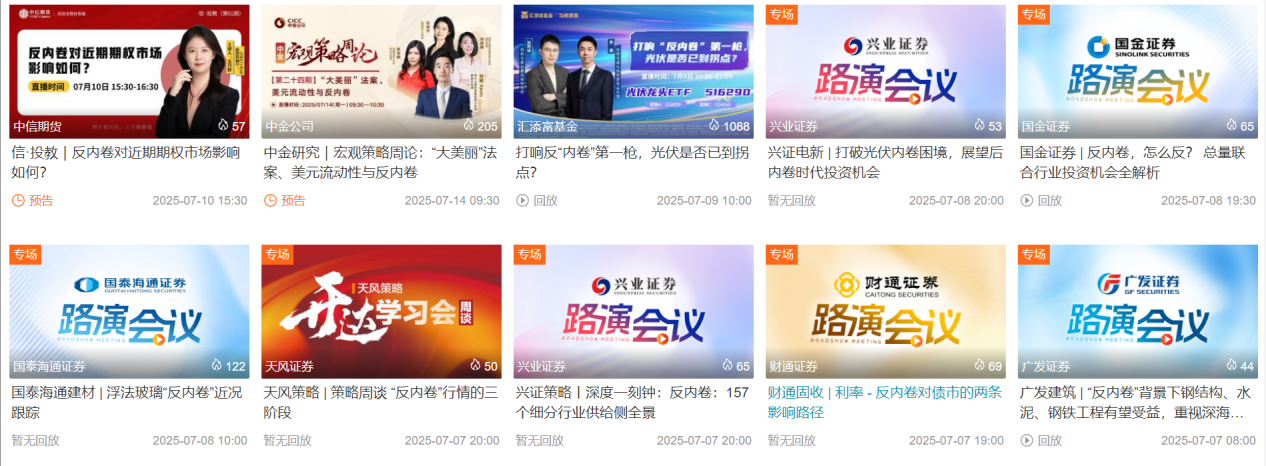Open 汇添富基金 光伏龙头ETF video thumbnail
The height and width of the screenshot is (466, 1266).
633,71
